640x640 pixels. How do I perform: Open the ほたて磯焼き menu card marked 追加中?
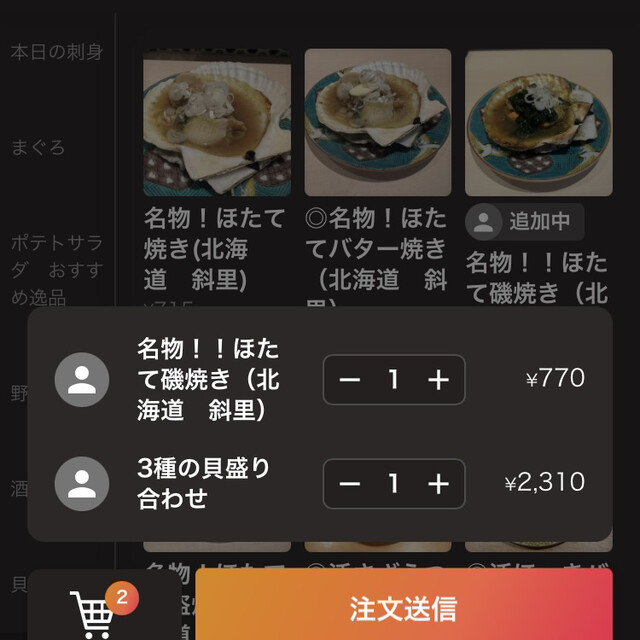coord(538,125)
